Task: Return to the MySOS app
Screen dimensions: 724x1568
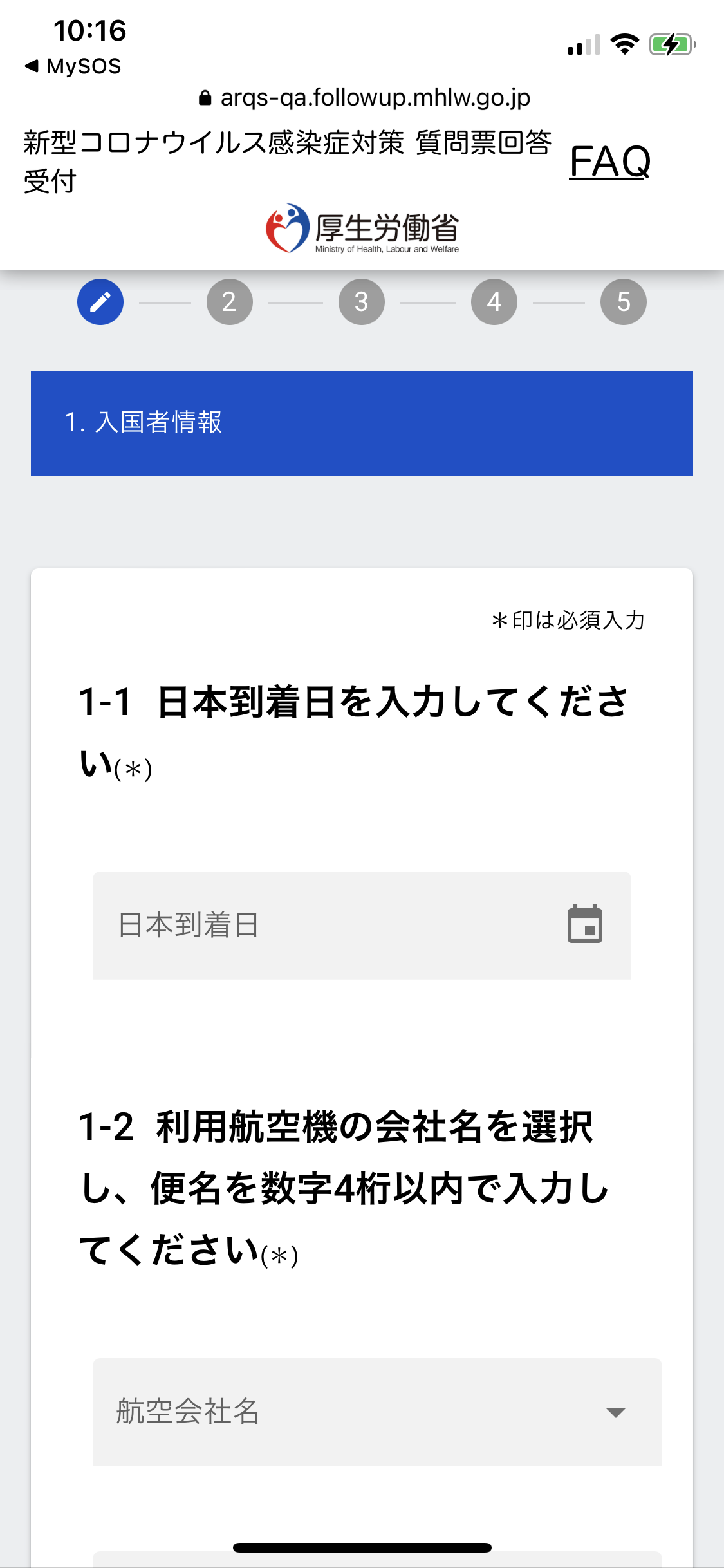Action: (73, 66)
